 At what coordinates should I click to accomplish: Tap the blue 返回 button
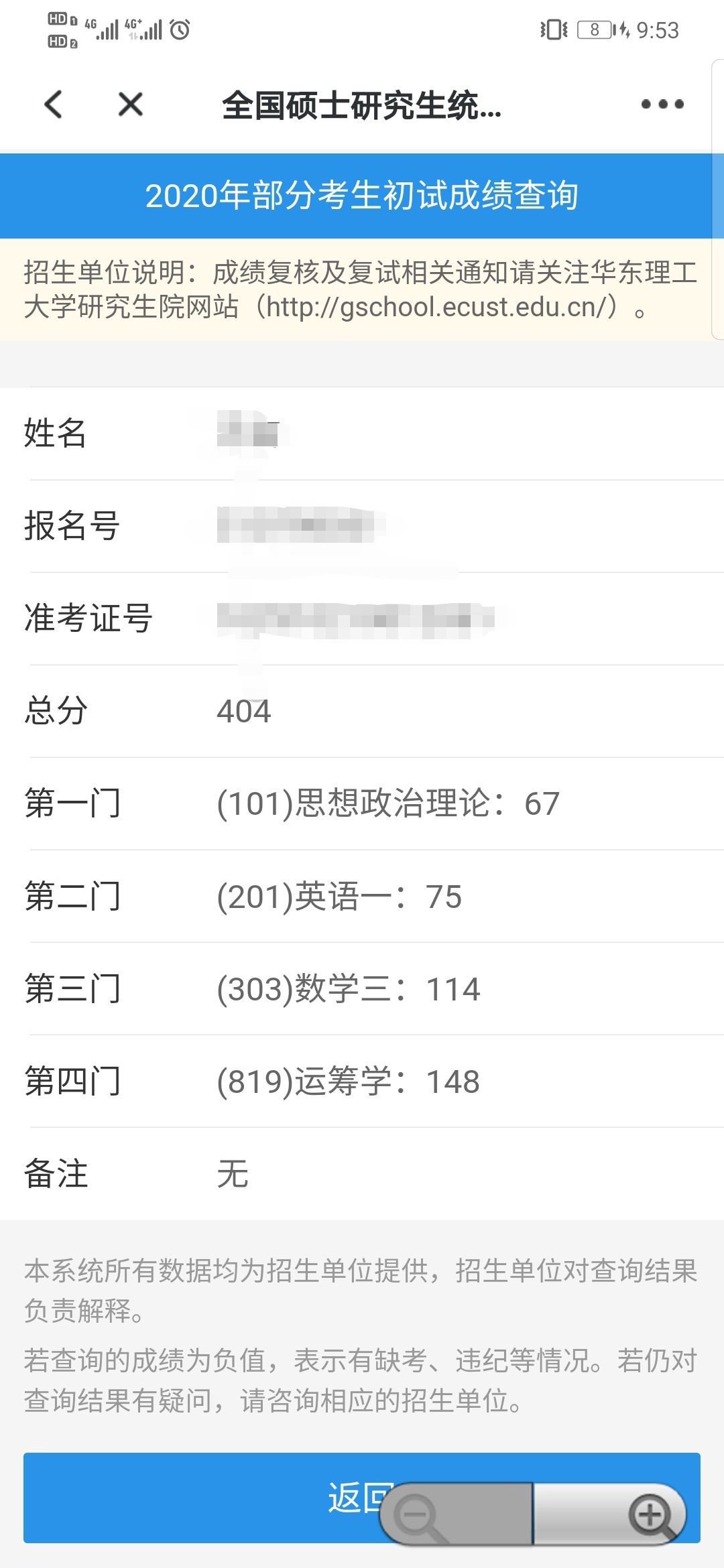point(361,1498)
